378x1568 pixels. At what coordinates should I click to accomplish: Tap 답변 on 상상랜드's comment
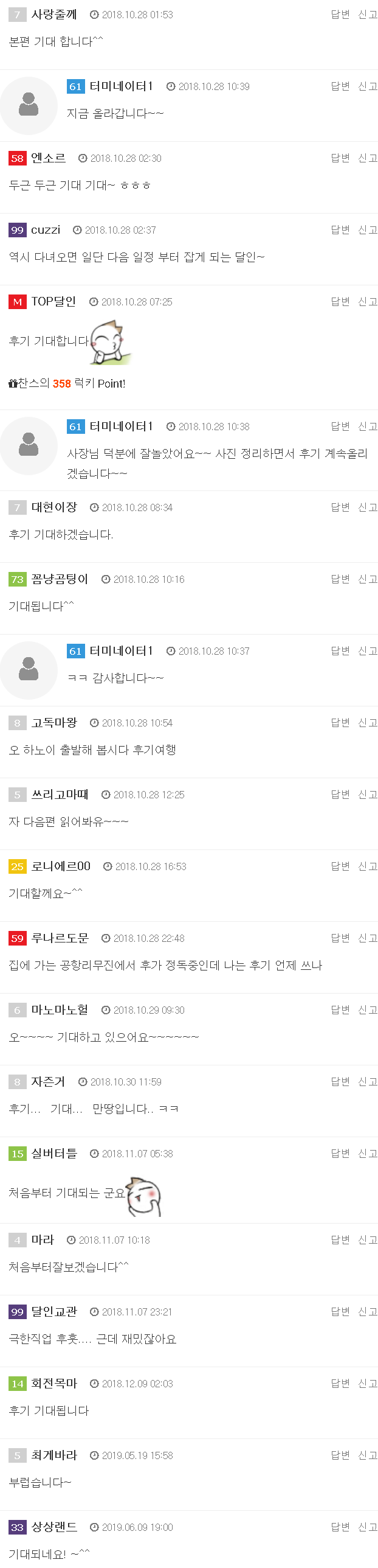[340, 1528]
